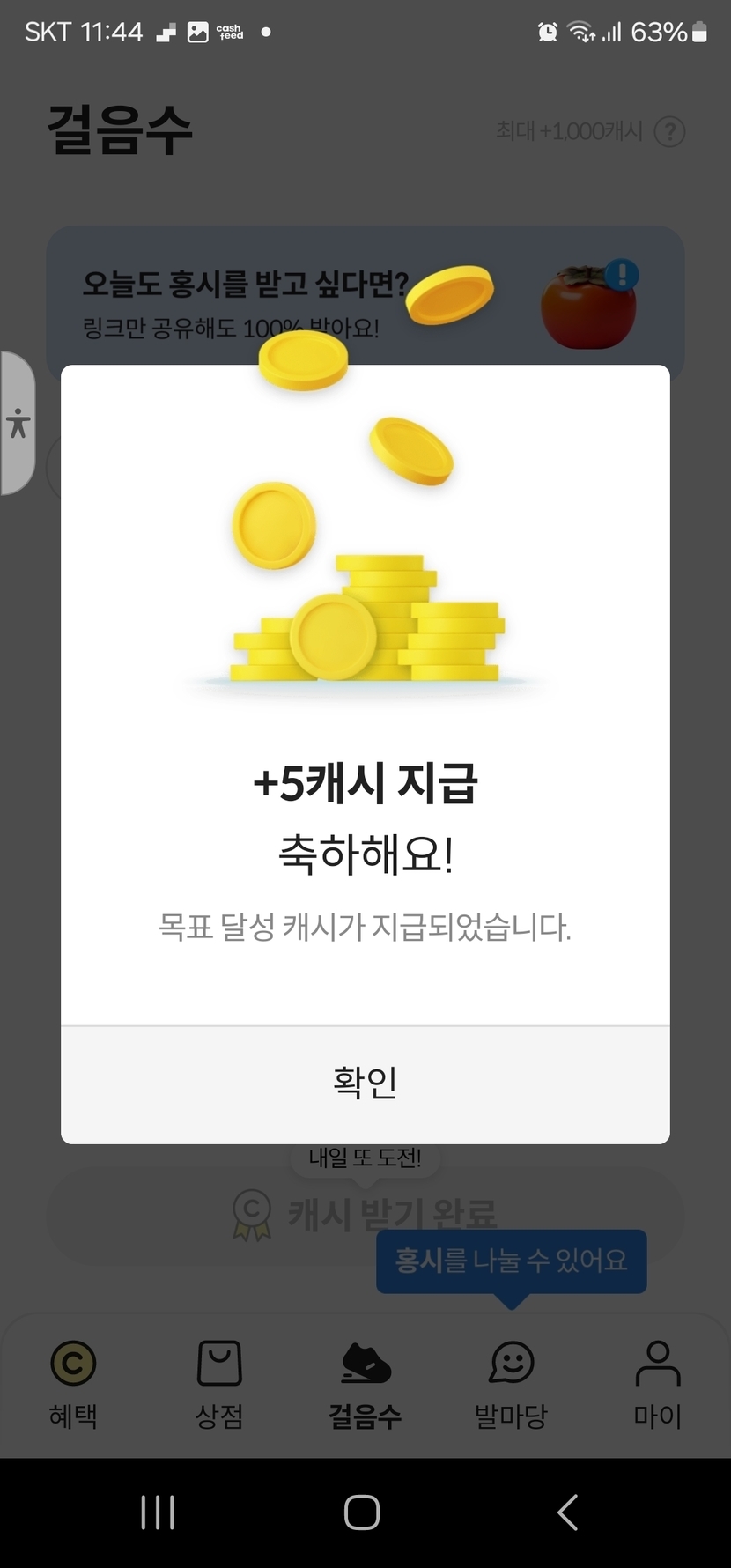Open the help question mark icon
731x1568 pixels.
[670, 132]
